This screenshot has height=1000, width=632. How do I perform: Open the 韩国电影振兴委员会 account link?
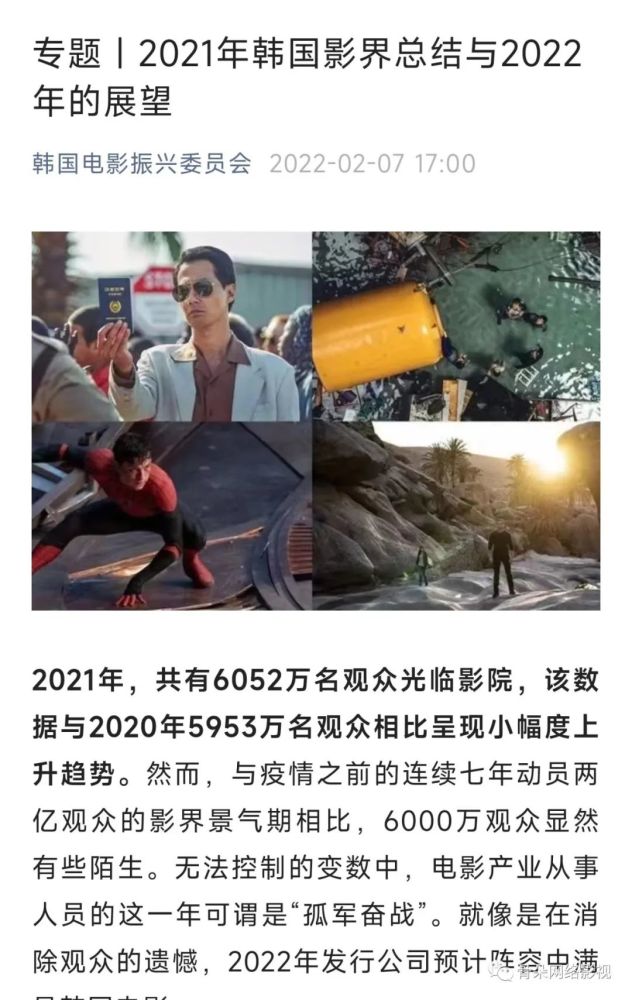(142, 163)
